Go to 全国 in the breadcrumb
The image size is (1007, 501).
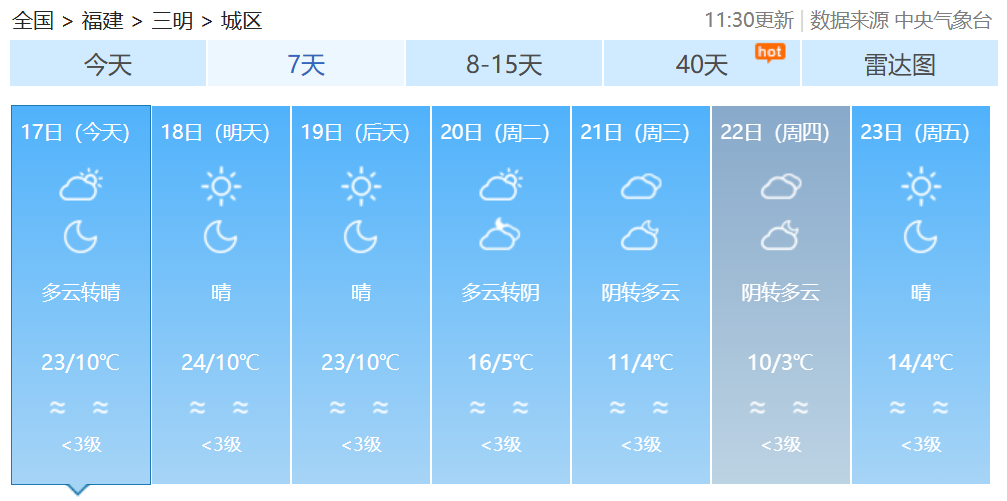tap(33, 20)
